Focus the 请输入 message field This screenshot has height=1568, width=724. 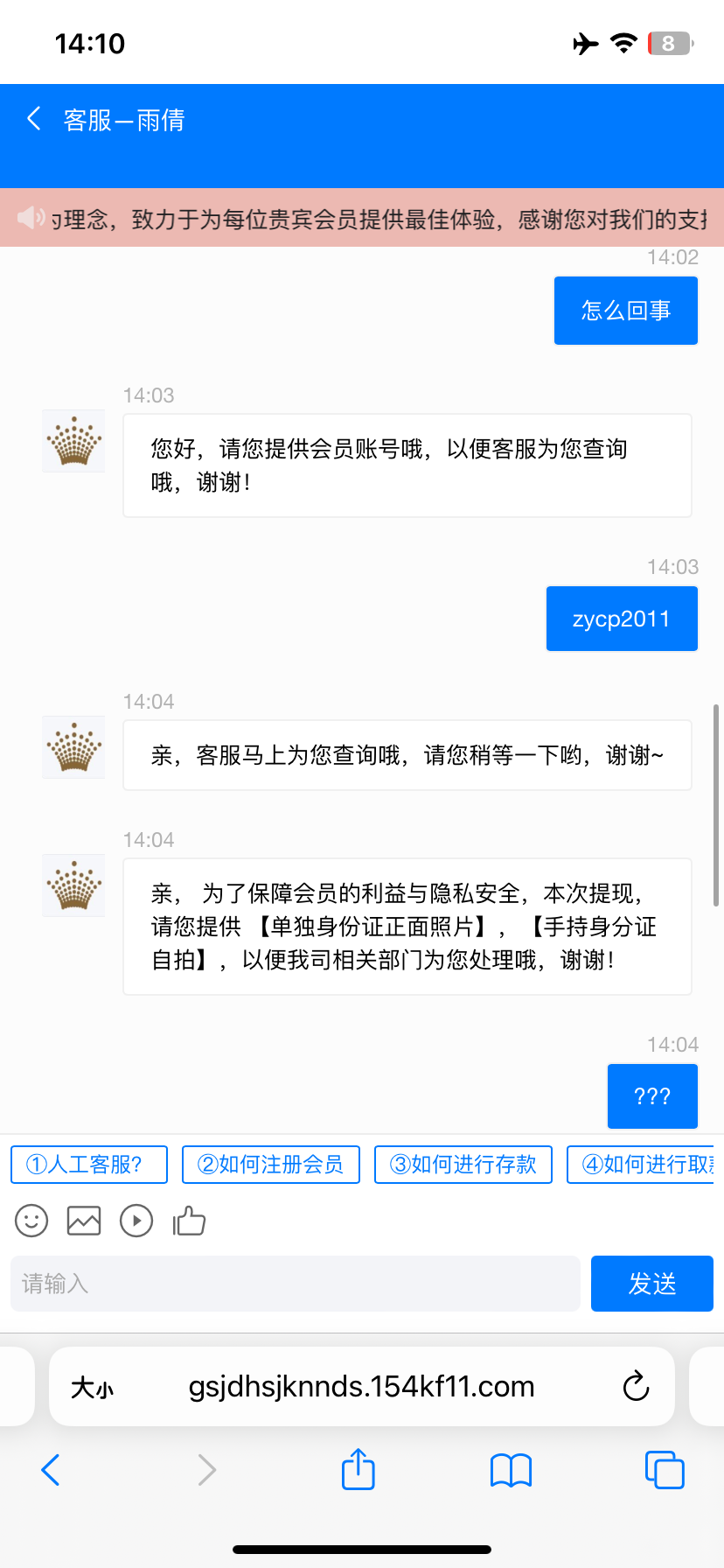(x=296, y=1284)
